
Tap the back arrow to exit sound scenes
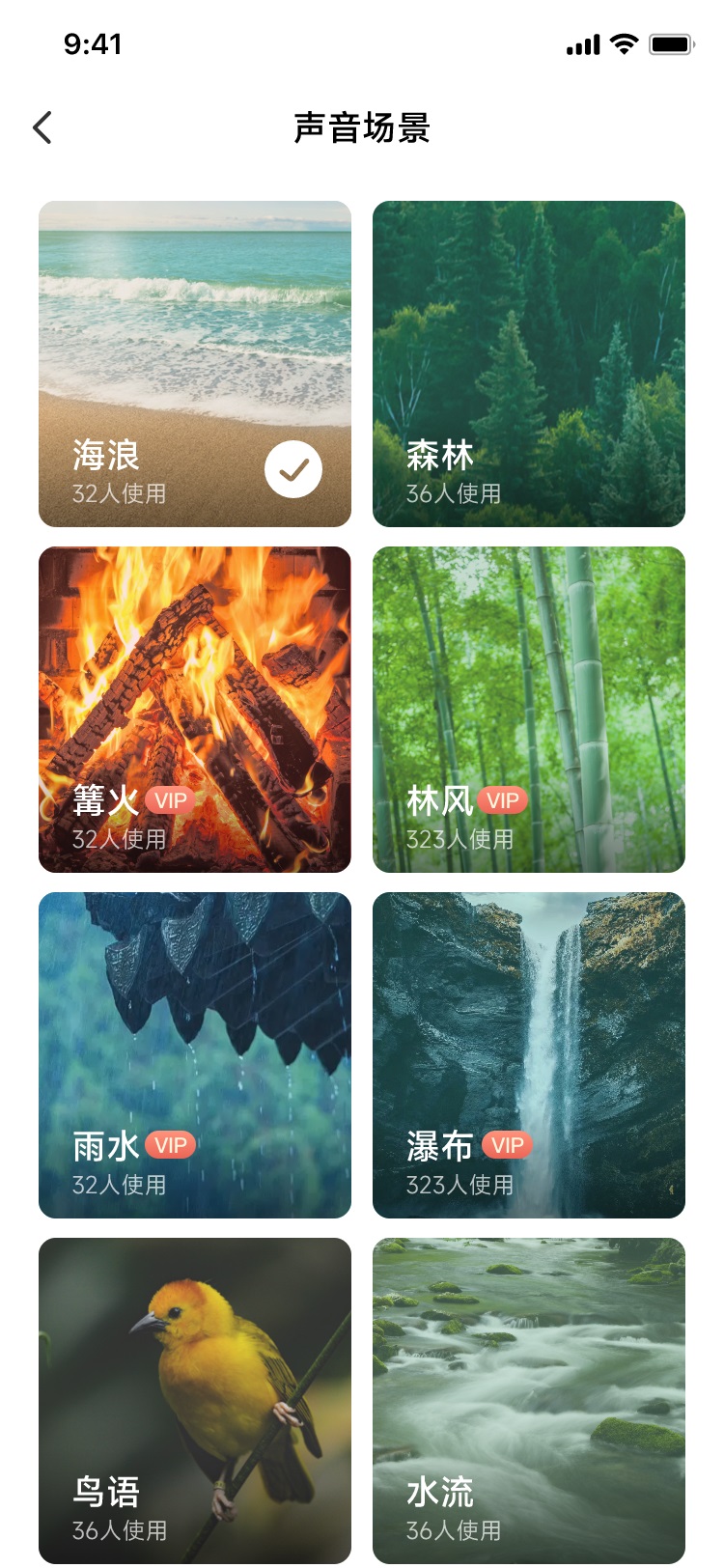click(x=42, y=126)
